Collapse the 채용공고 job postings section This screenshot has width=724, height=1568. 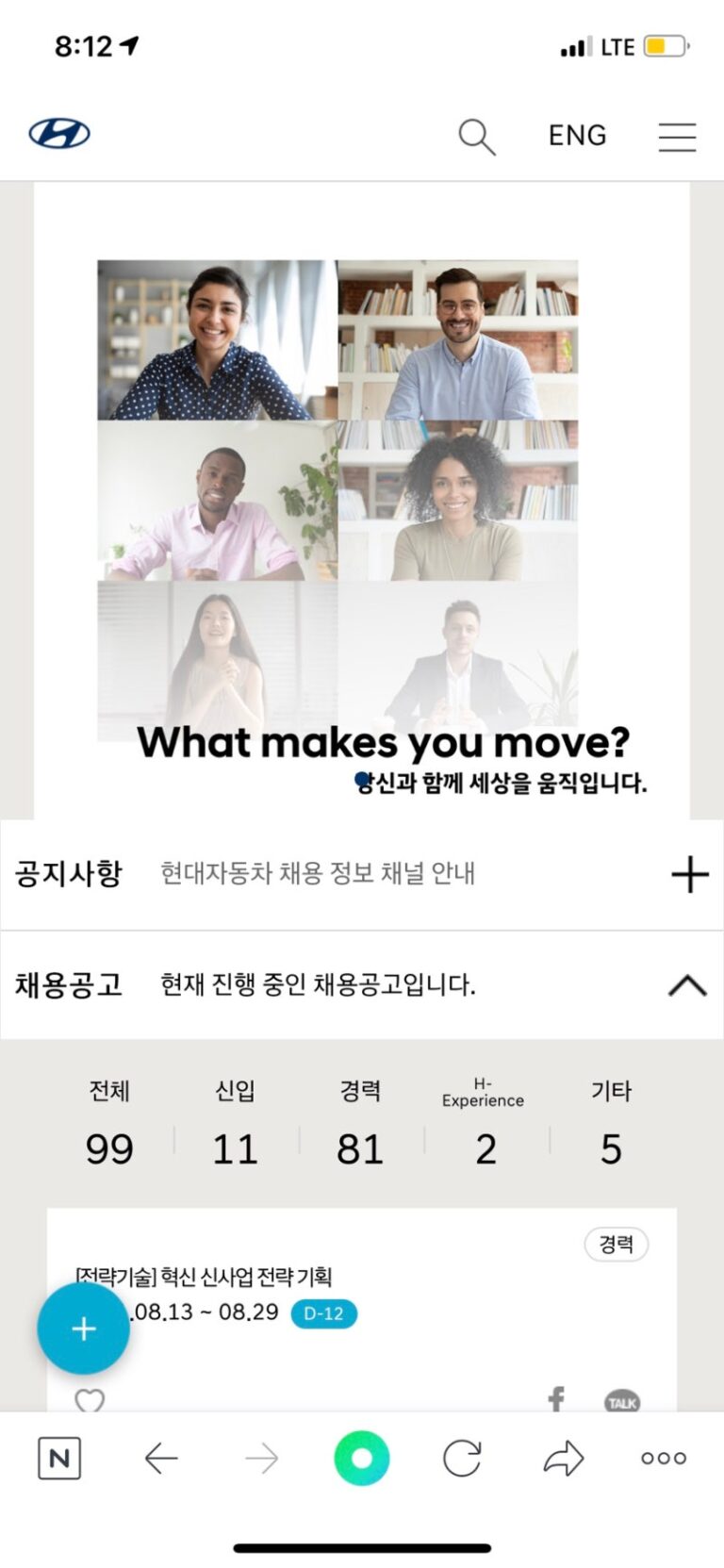coord(687,985)
